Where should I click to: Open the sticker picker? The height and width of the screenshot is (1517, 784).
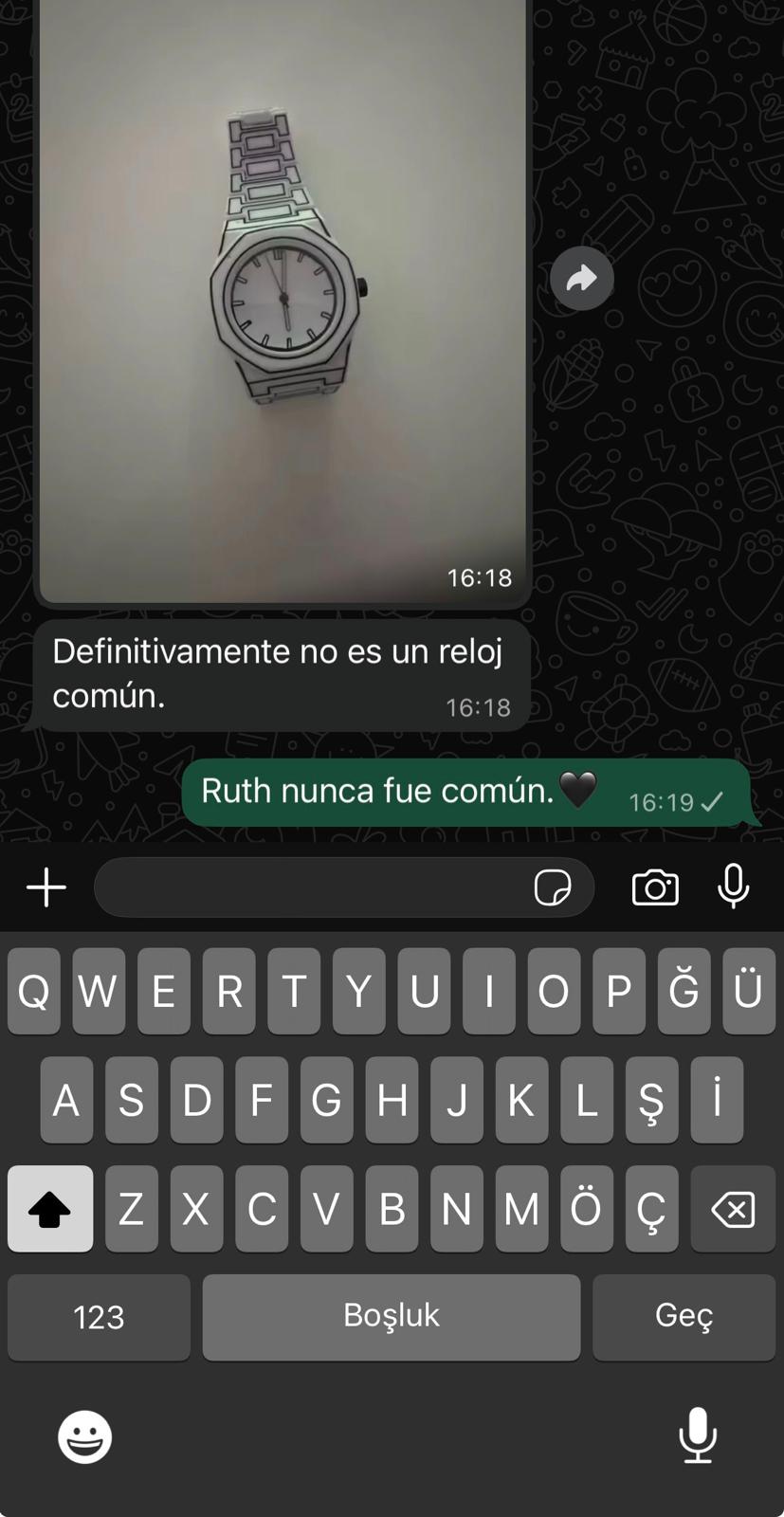pyautogui.click(x=552, y=888)
